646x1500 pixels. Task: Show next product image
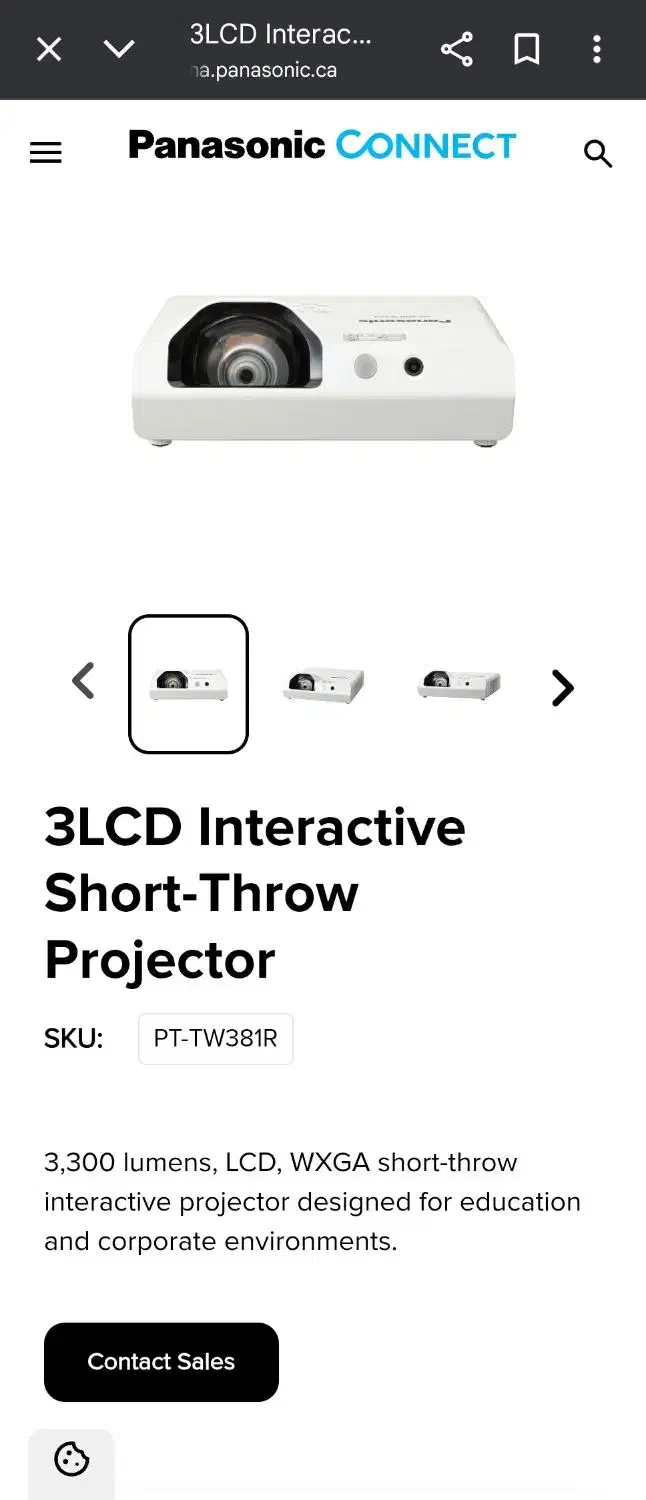563,687
